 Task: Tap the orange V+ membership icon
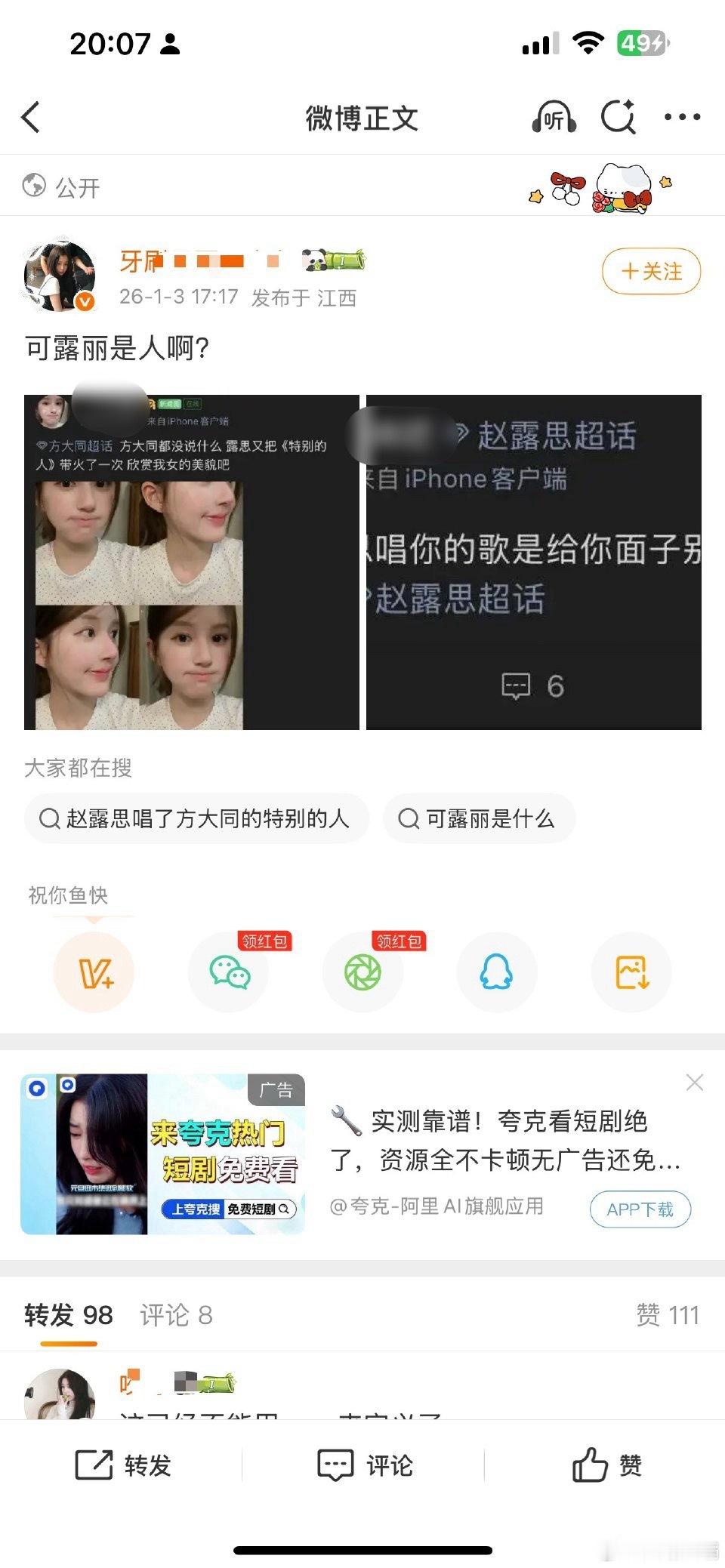coord(94,973)
